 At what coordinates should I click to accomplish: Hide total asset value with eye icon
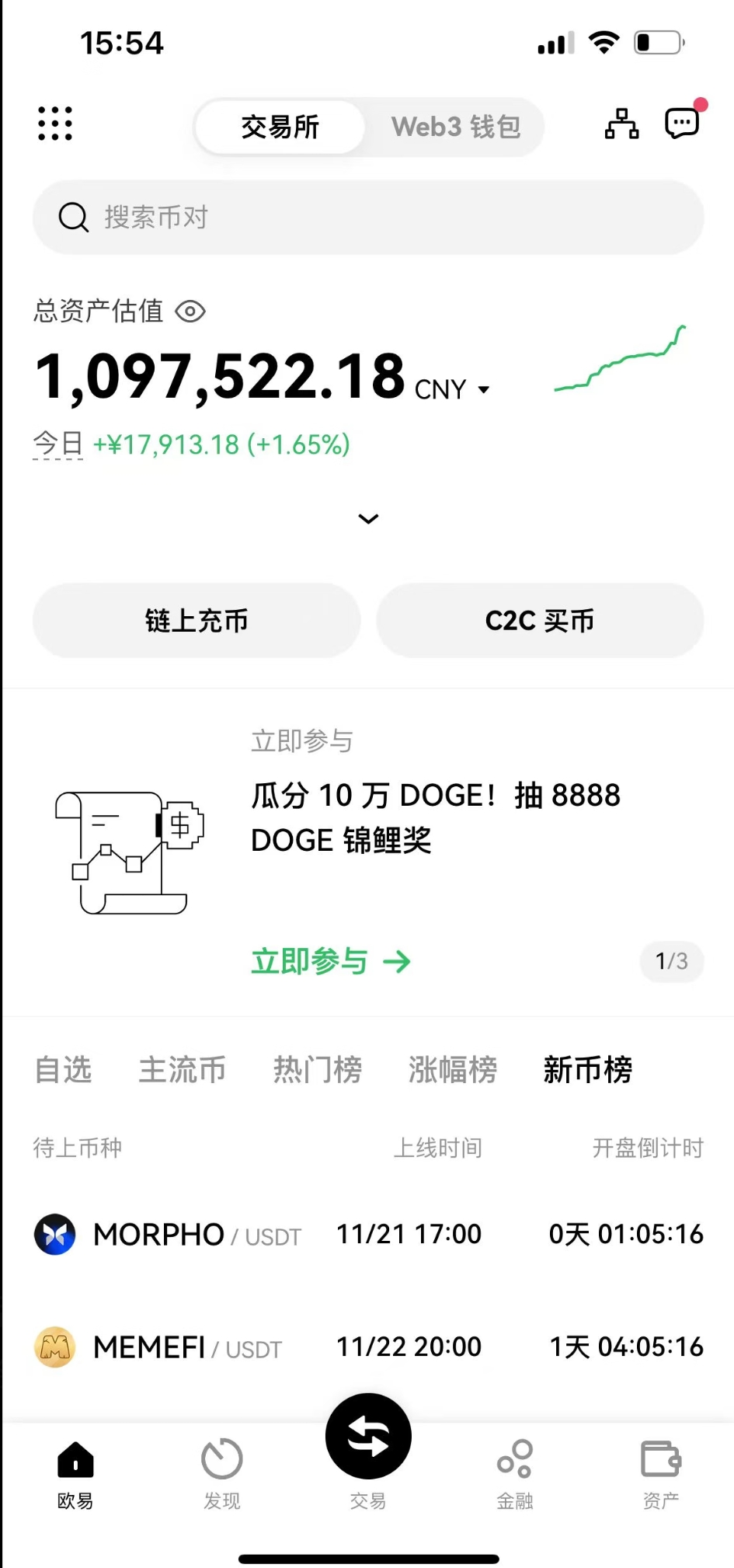pyautogui.click(x=190, y=312)
